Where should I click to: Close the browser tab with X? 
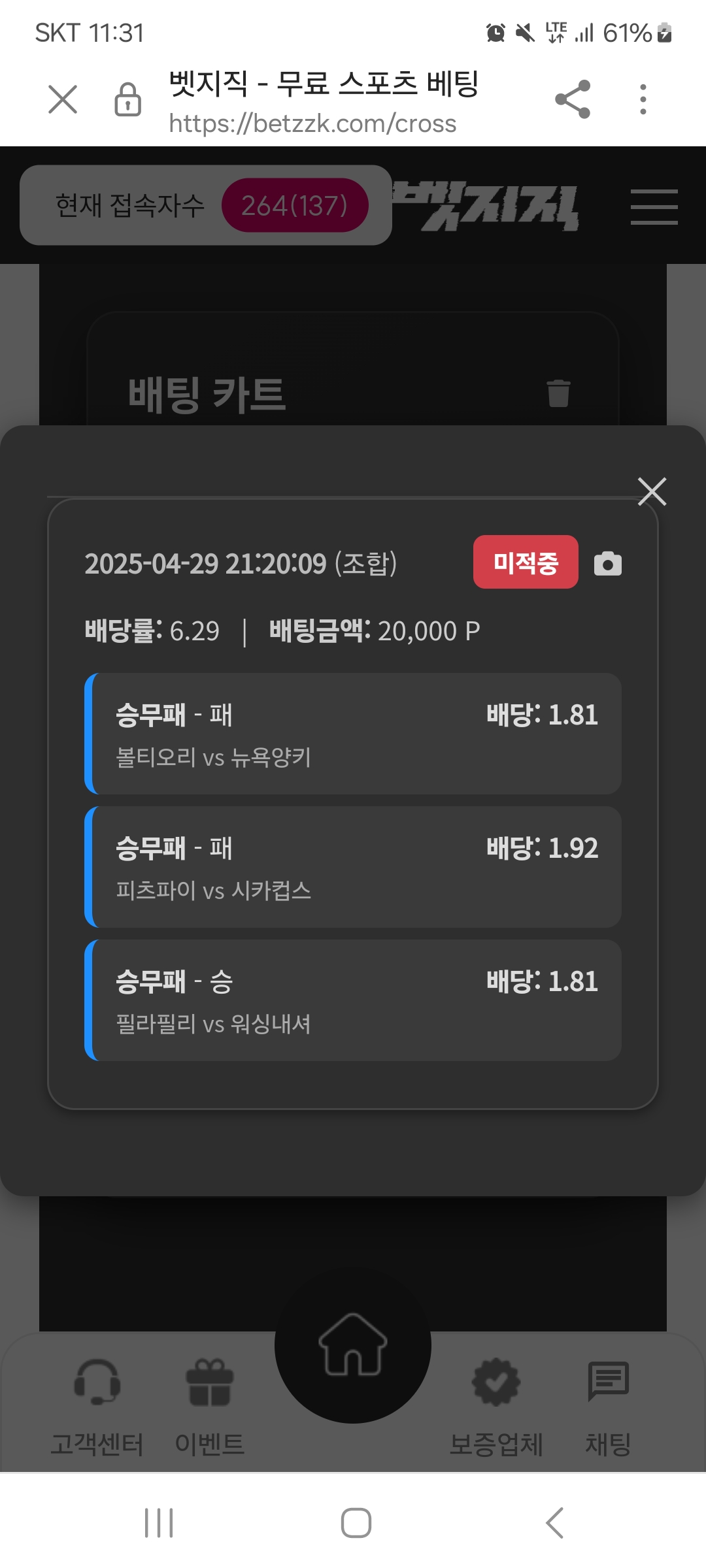(63, 99)
